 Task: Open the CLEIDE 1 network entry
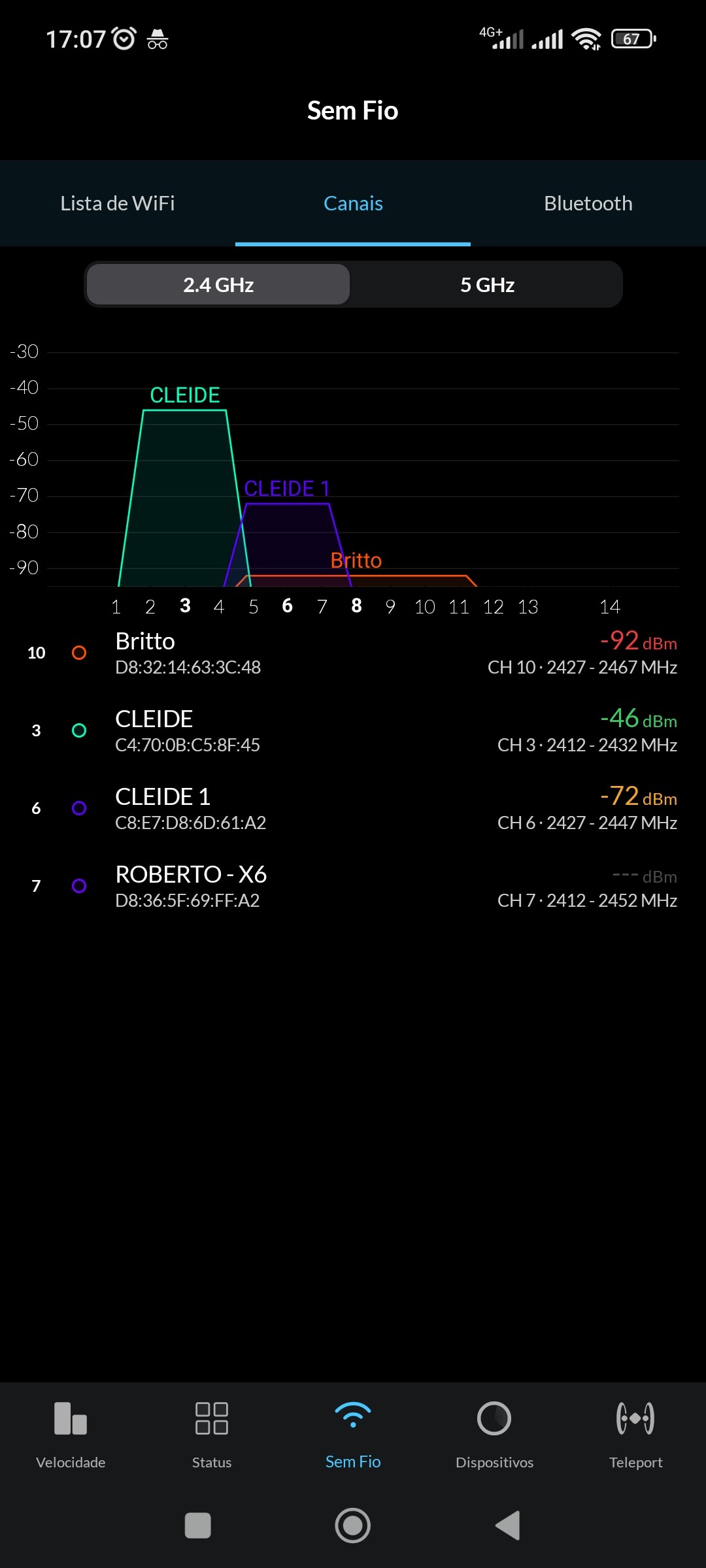pyautogui.click(x=353, y=808)
